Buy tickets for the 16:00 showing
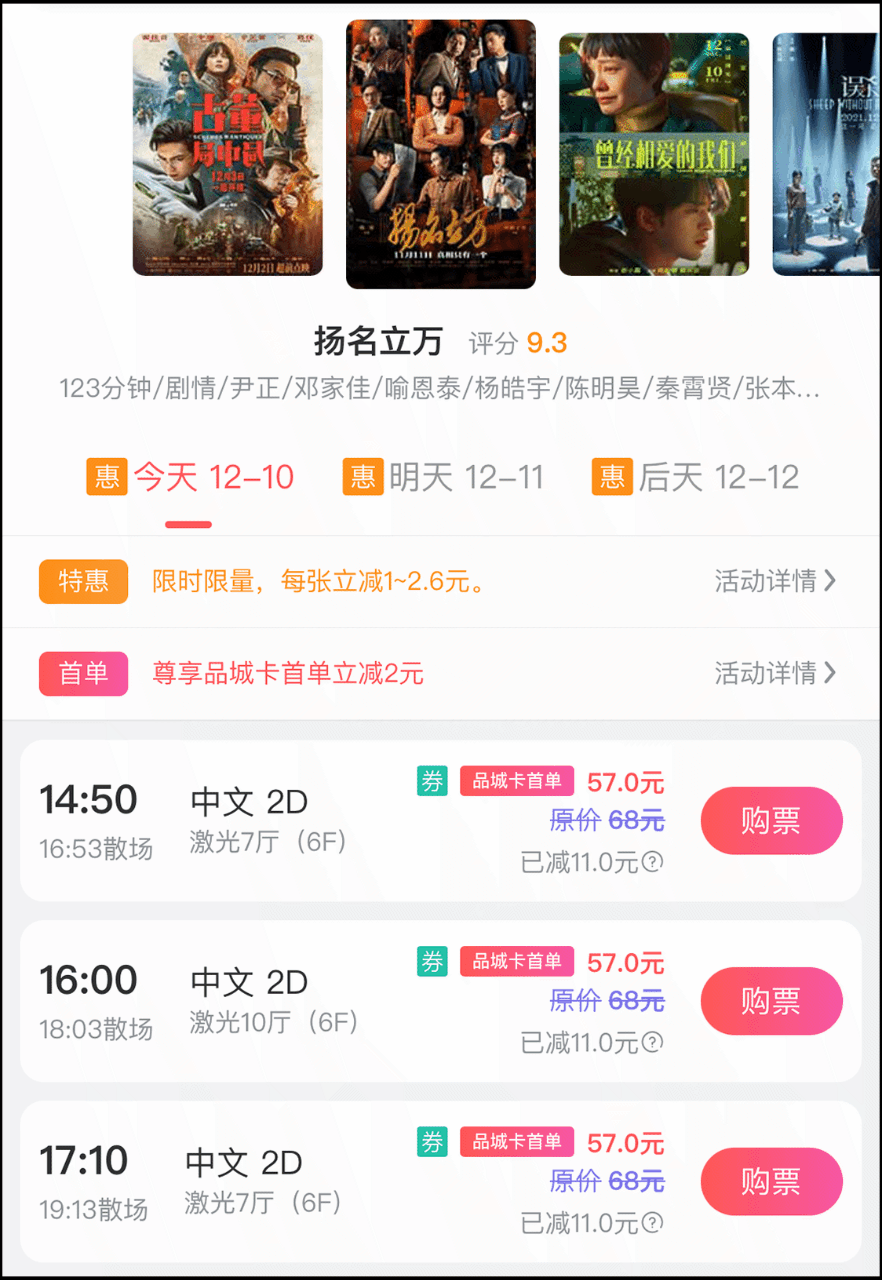Image resolution: width=882 pixels, height=1280 pixels. point(771,1001)
